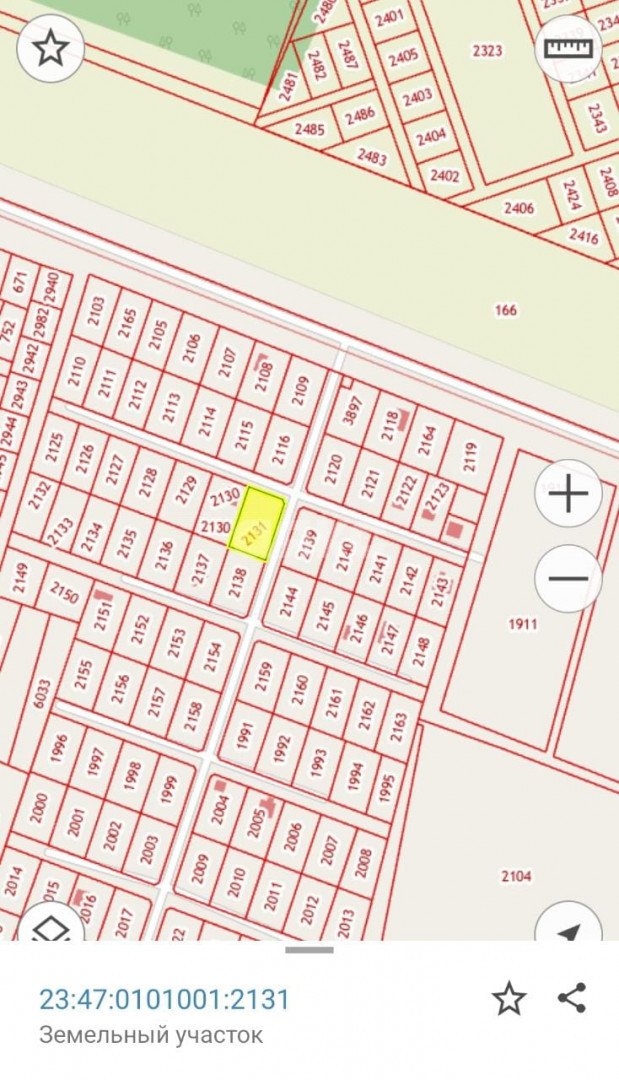Center the map on my location
This screenshot has height=1080, width=619.
click(x=568, y=928)
